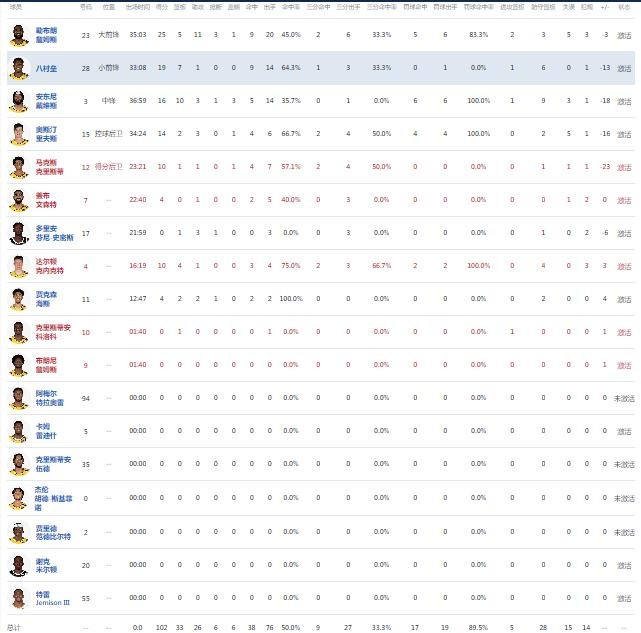Open 布朗尼 詹姆斯 player link
Screen dimensions: 641x633
(46, 365)
